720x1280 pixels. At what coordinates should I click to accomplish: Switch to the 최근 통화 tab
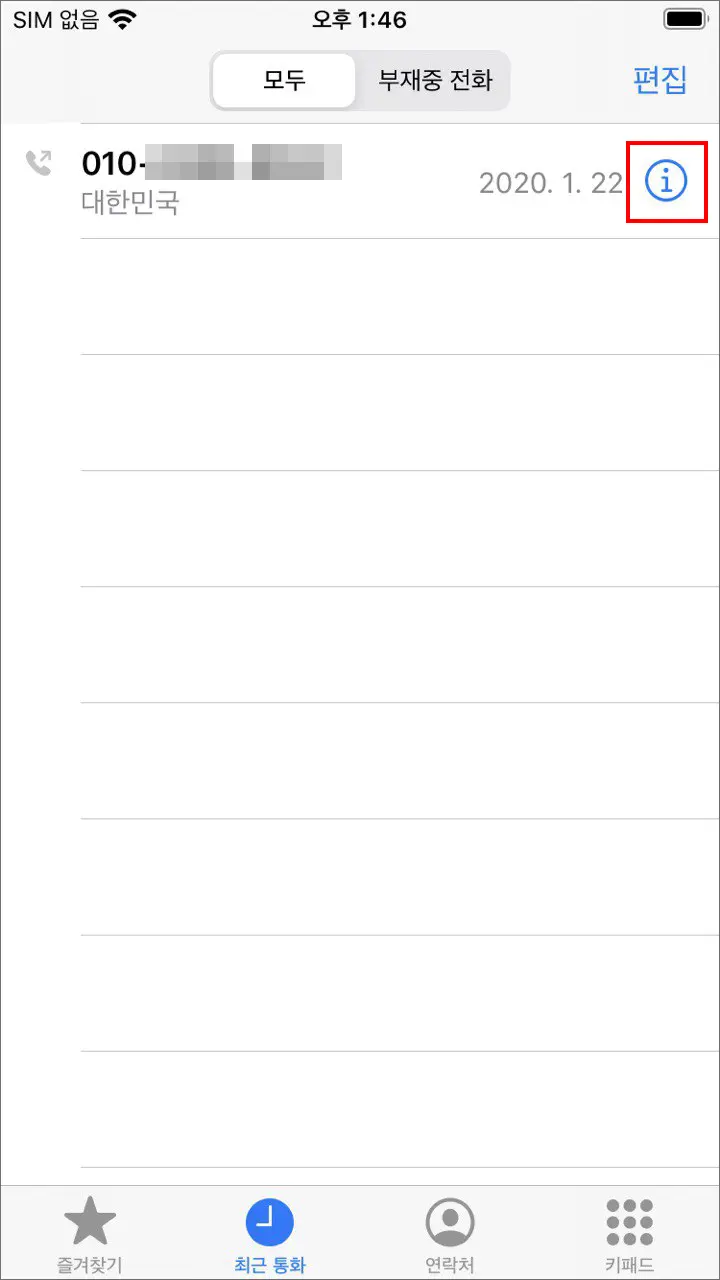coord(270,1234)
